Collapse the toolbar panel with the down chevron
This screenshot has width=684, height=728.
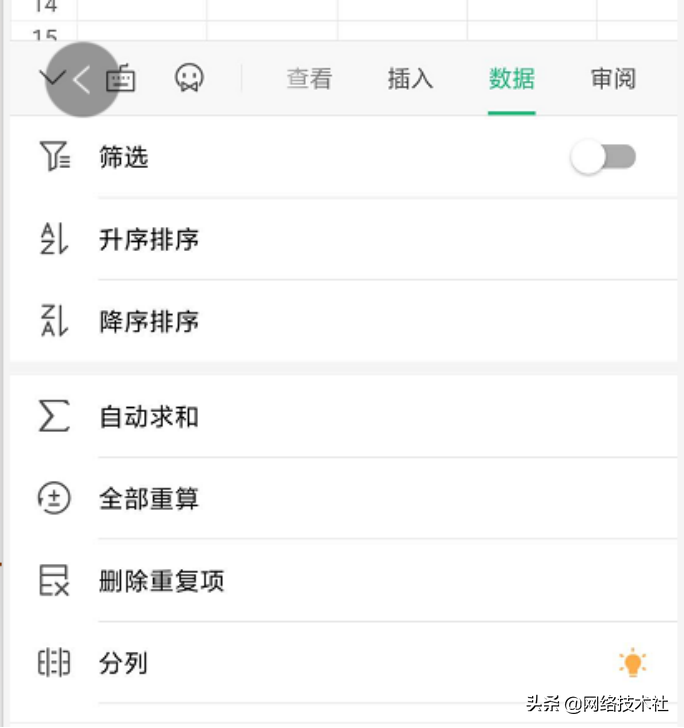pyautogui.click(x=51, y=77)
